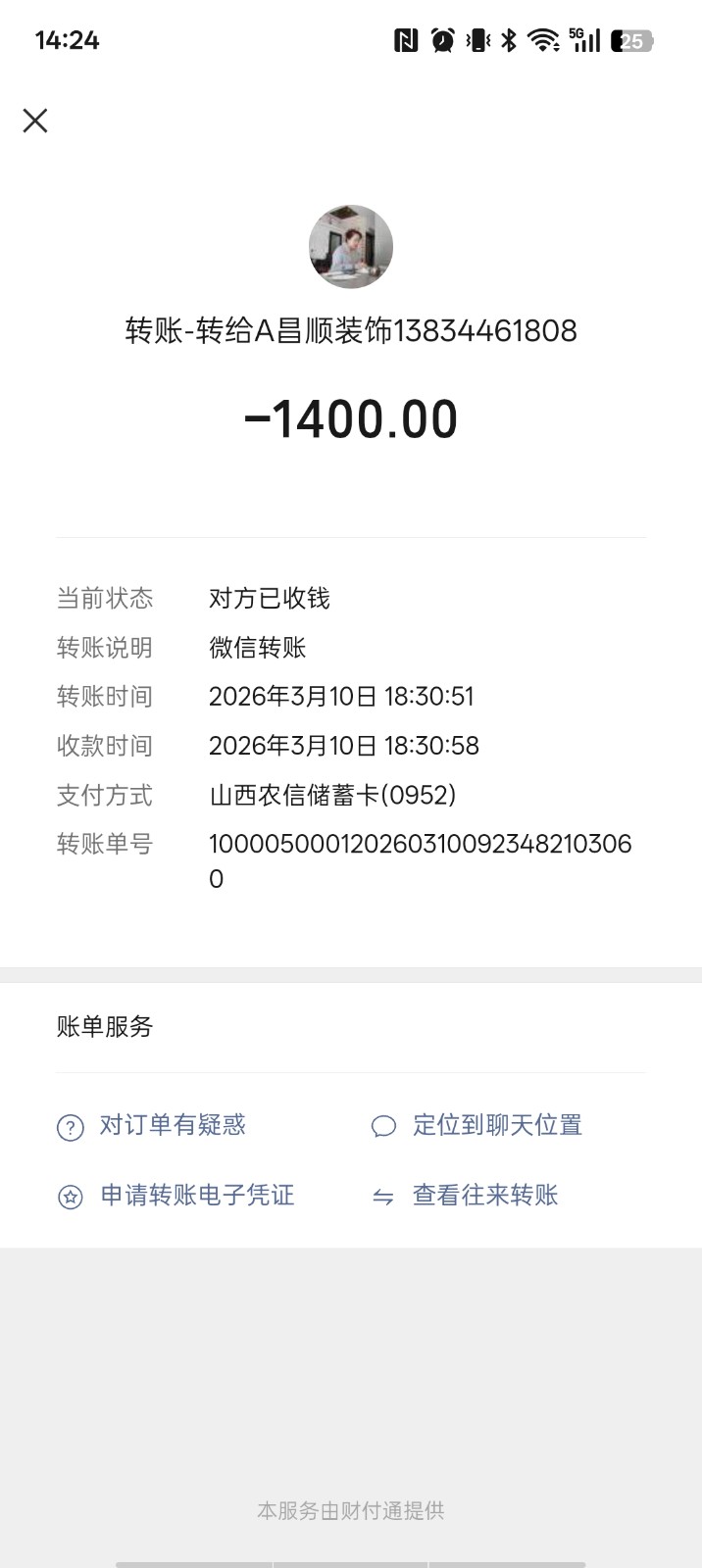Tap the recipient's profile avatar
The height and width of the screenshot is (1568, 702).
pos(351,247)
